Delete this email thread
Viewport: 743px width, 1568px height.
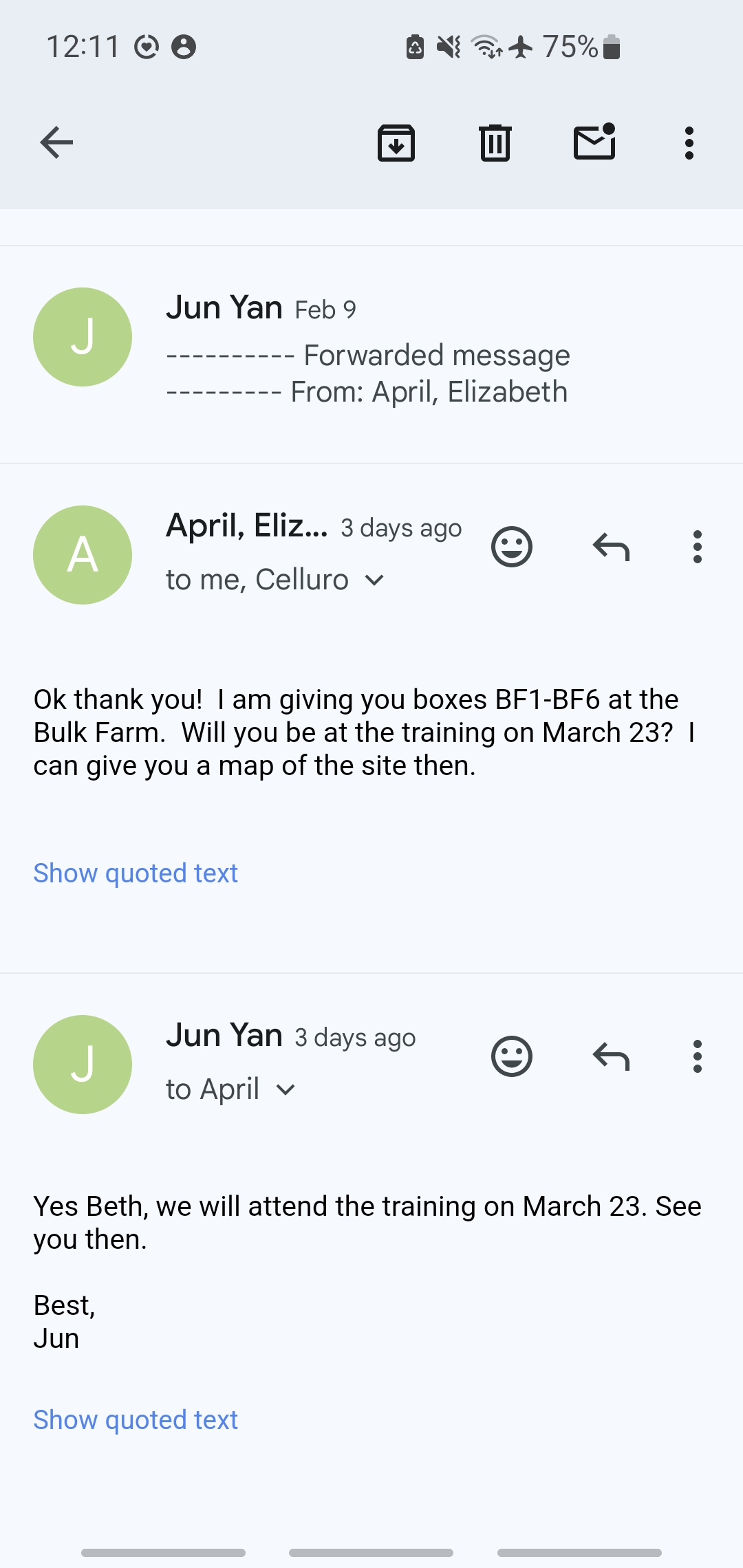coord(495,143)
